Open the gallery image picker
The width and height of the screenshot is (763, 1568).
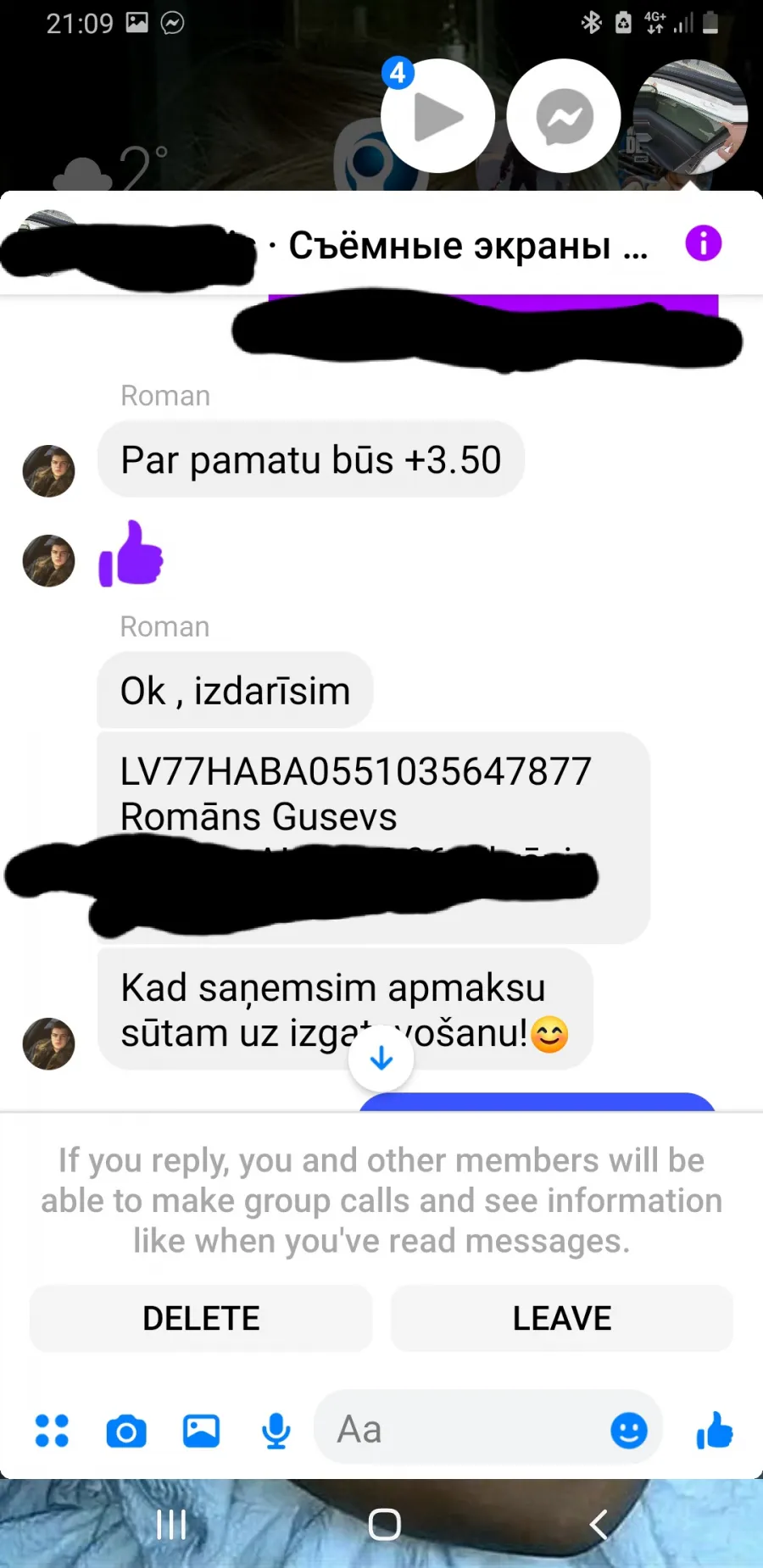(x=201, y=1431)
